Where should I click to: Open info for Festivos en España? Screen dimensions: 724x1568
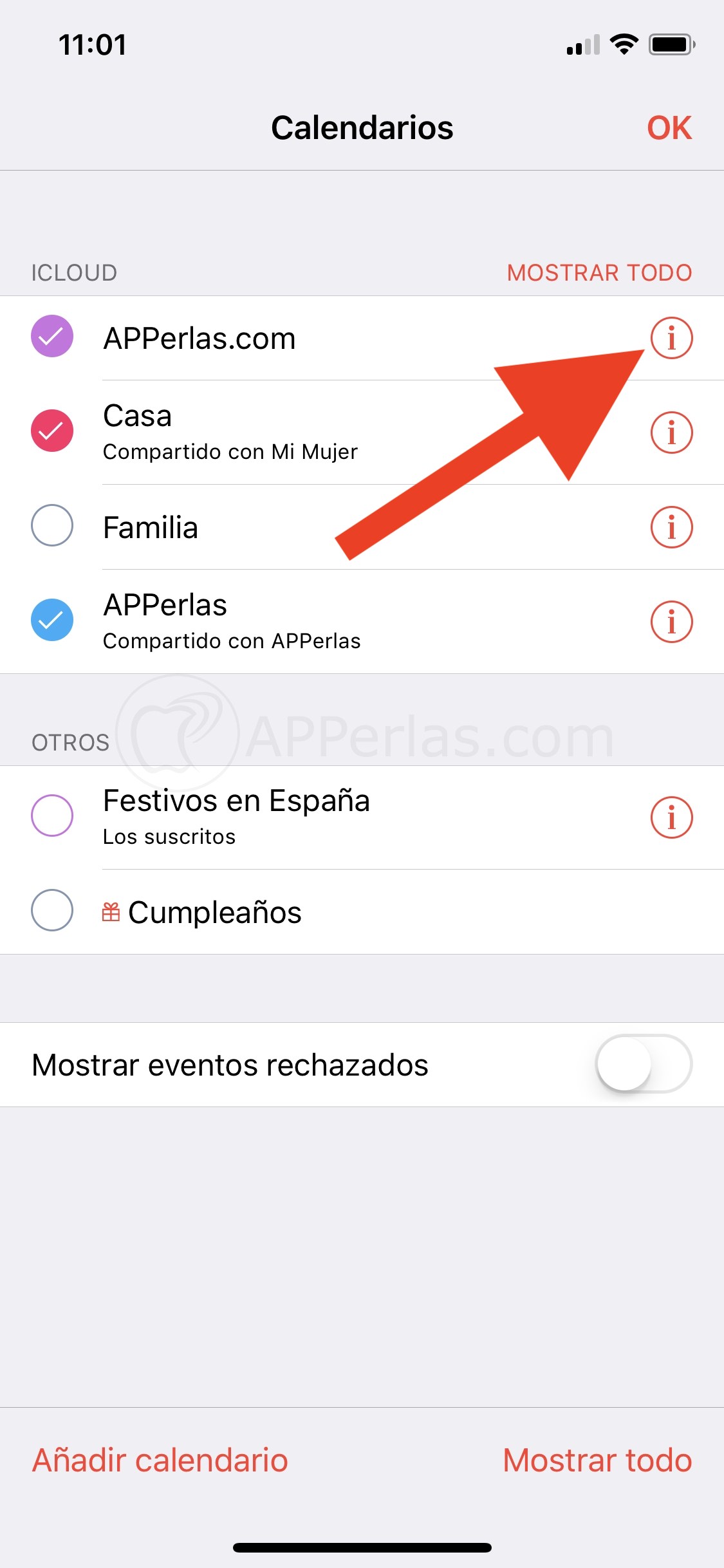tap(671, 817)
